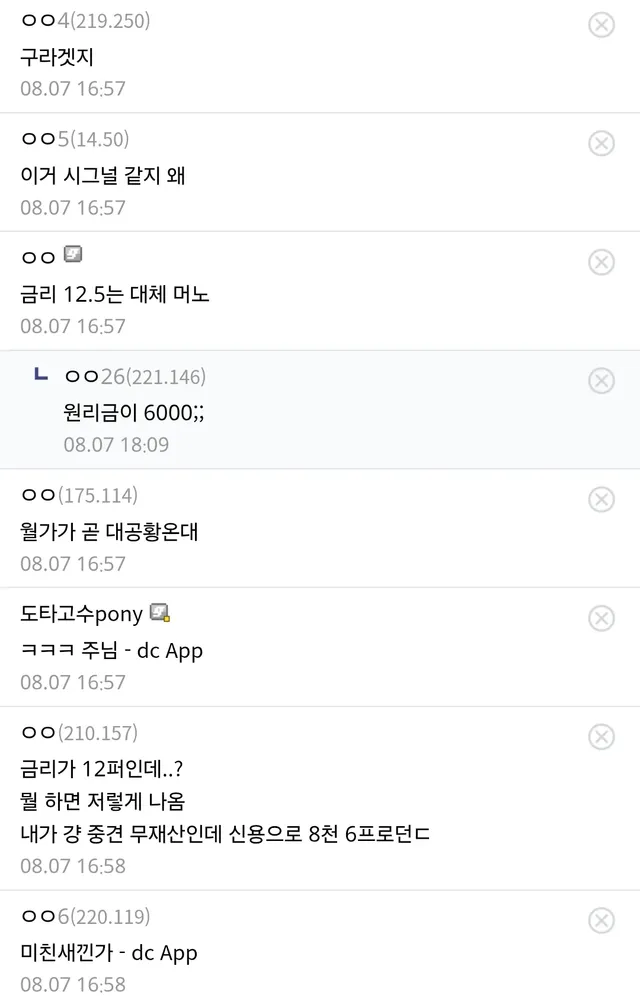Screen dimensions: 640x1007
Task: Delete the comment "구라겟지"
Action: 601,24
